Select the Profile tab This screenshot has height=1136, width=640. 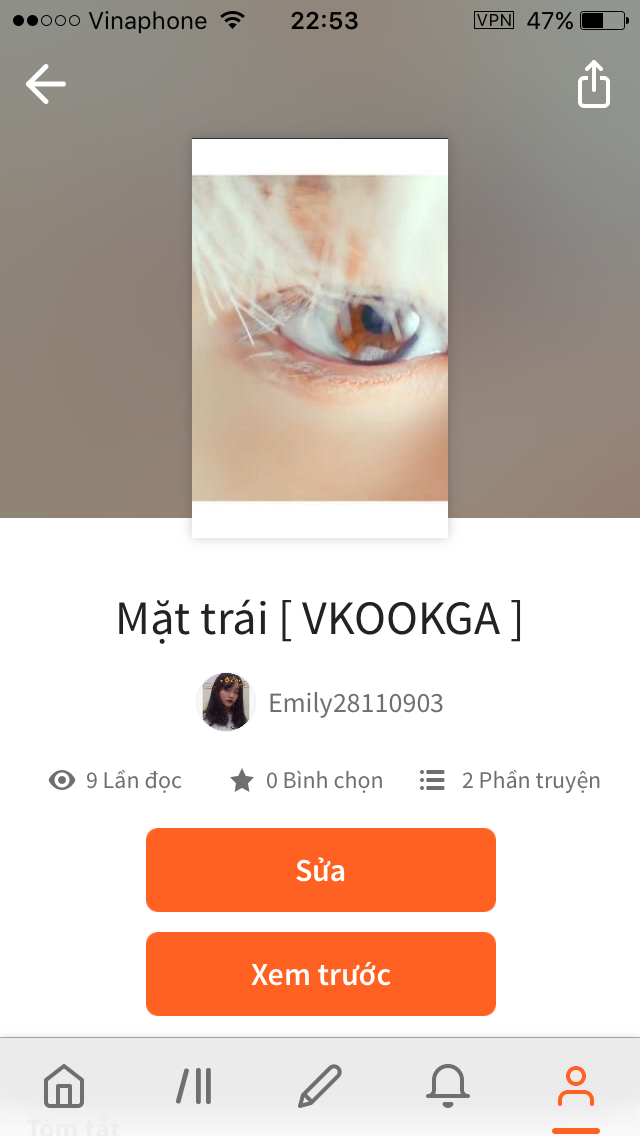tap(575, 1086)
